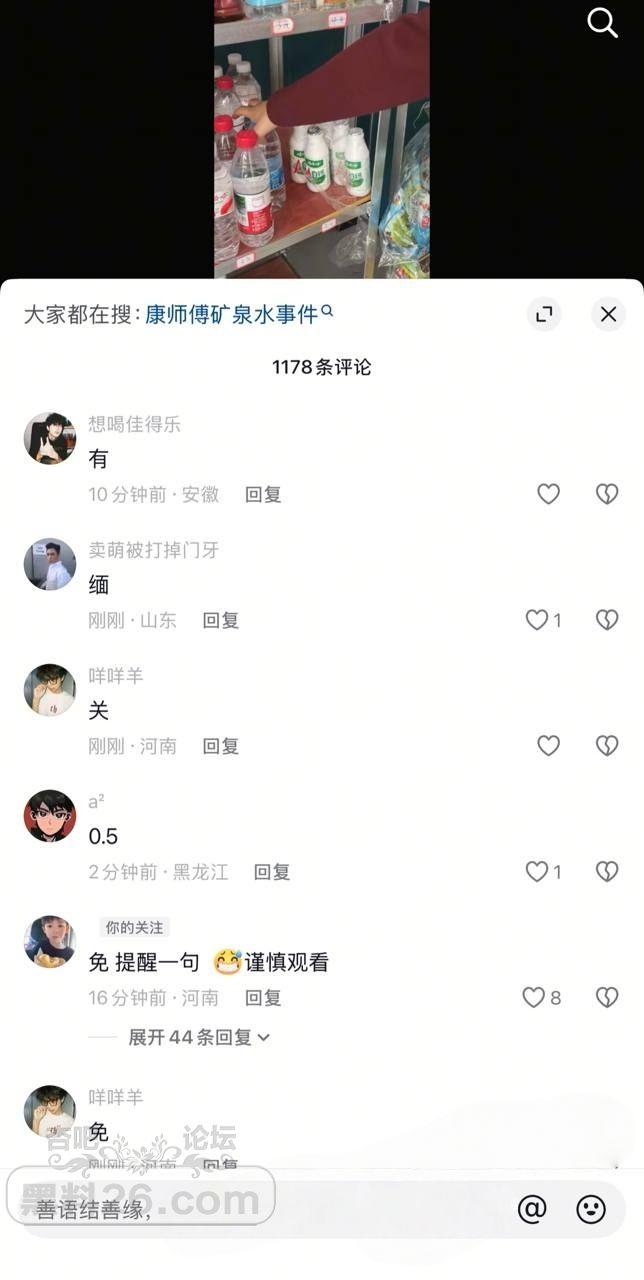The height and width of the screenshot is (1280, 644).
Task: Like the comment by 想喝佳得乐
Action: pyautogui.click(x=548, y=494)
